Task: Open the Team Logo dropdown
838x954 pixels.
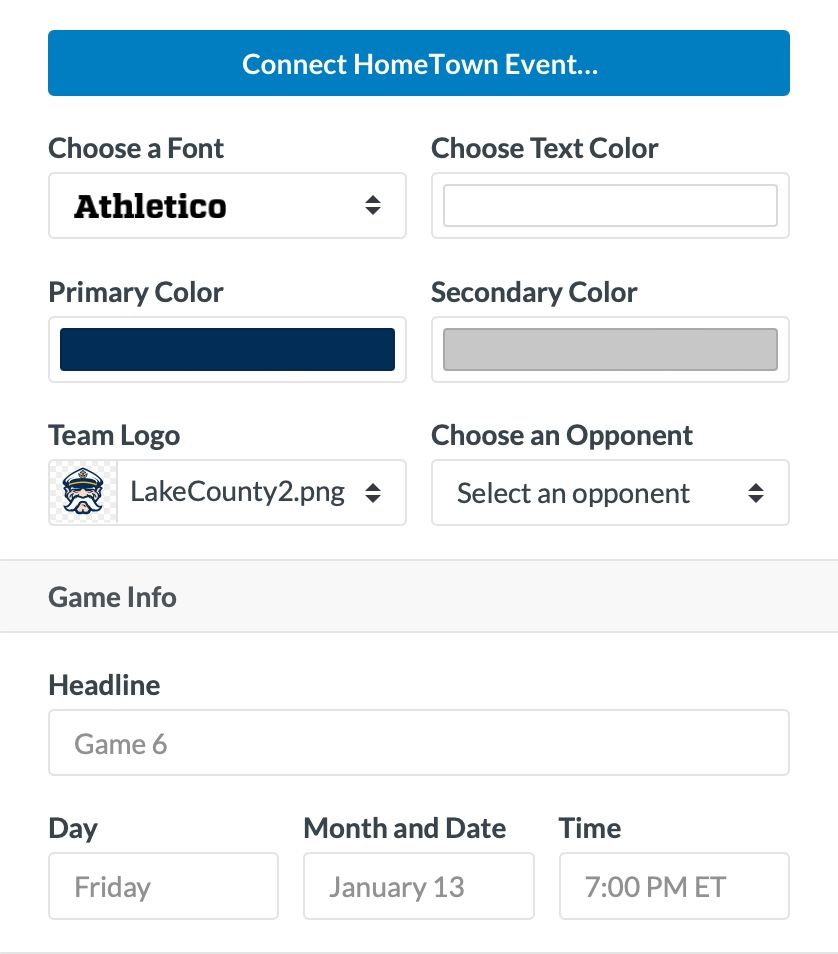Action: (227, 493)
